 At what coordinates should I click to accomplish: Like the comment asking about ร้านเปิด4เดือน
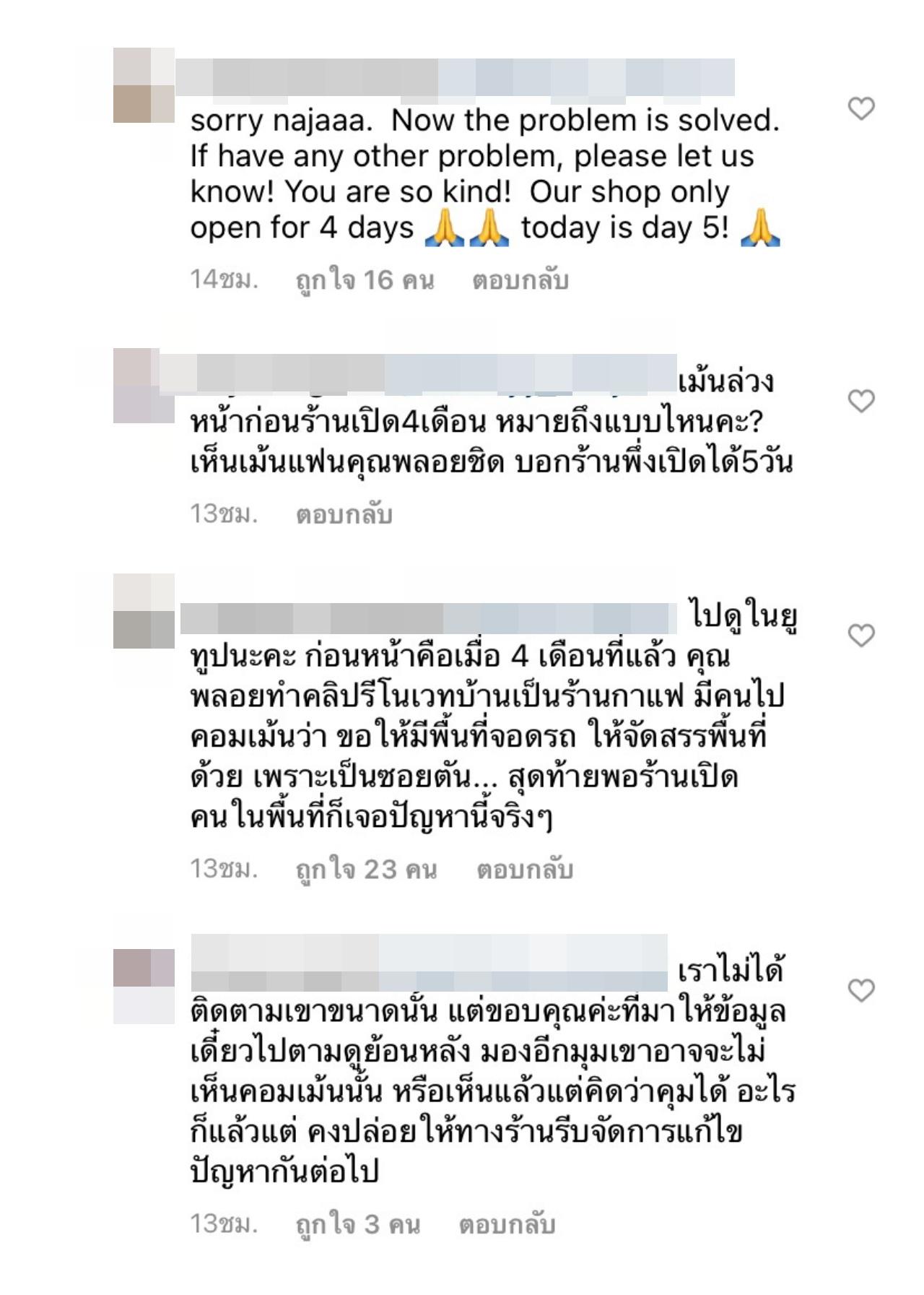click(x=860, y=400)
